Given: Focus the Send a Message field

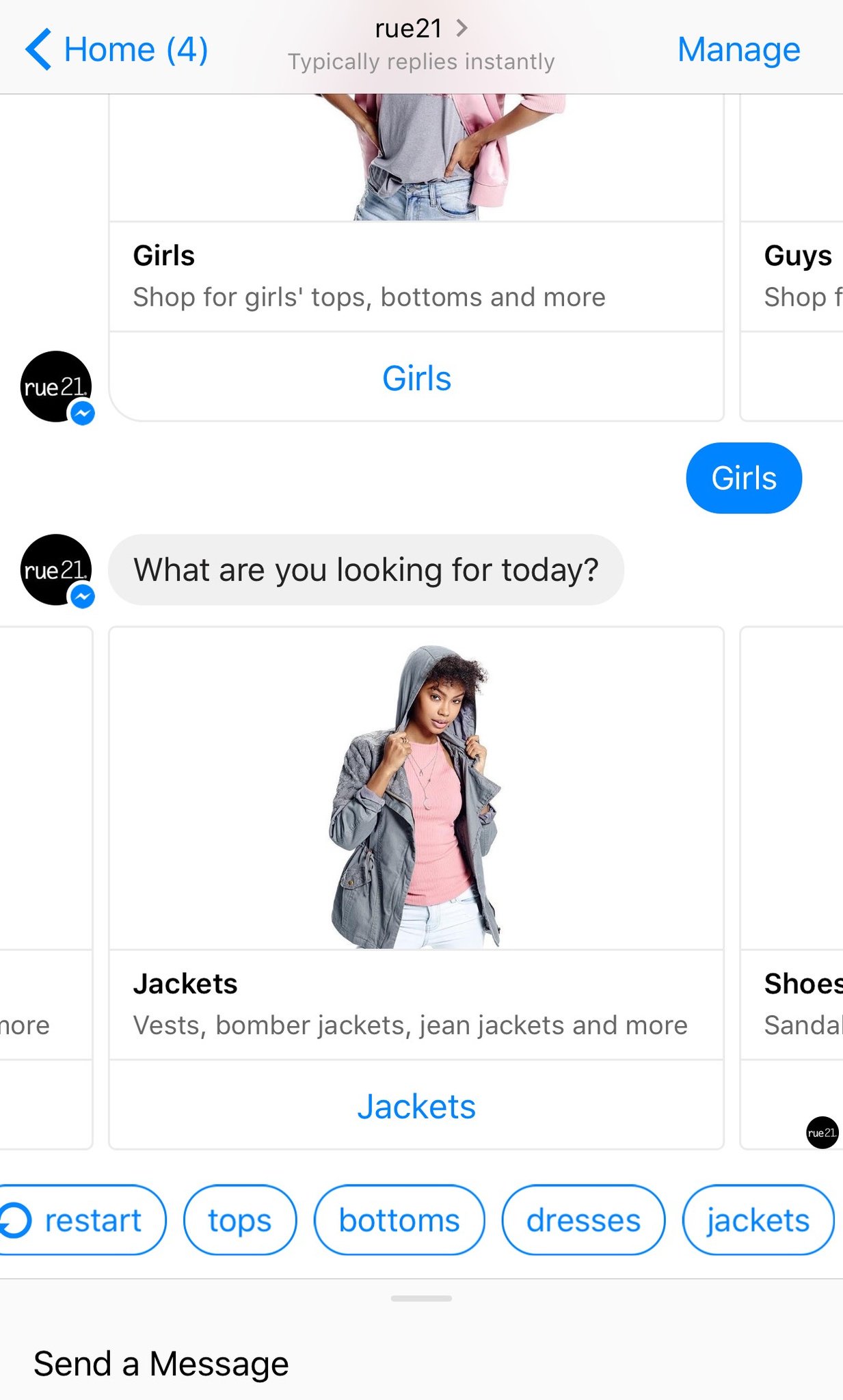Looking at the screenshot, I should 342,1364.
